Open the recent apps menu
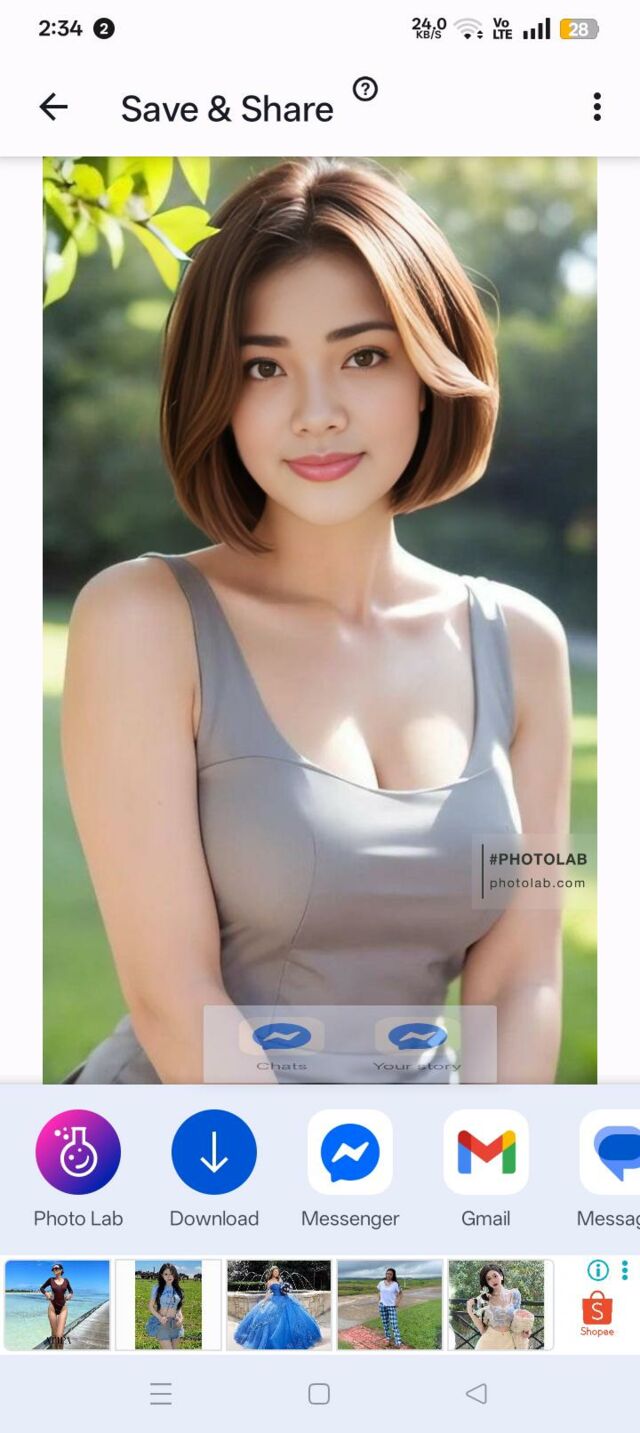The width and height of the screenshot is (640, 1433). pos(161,1393)
